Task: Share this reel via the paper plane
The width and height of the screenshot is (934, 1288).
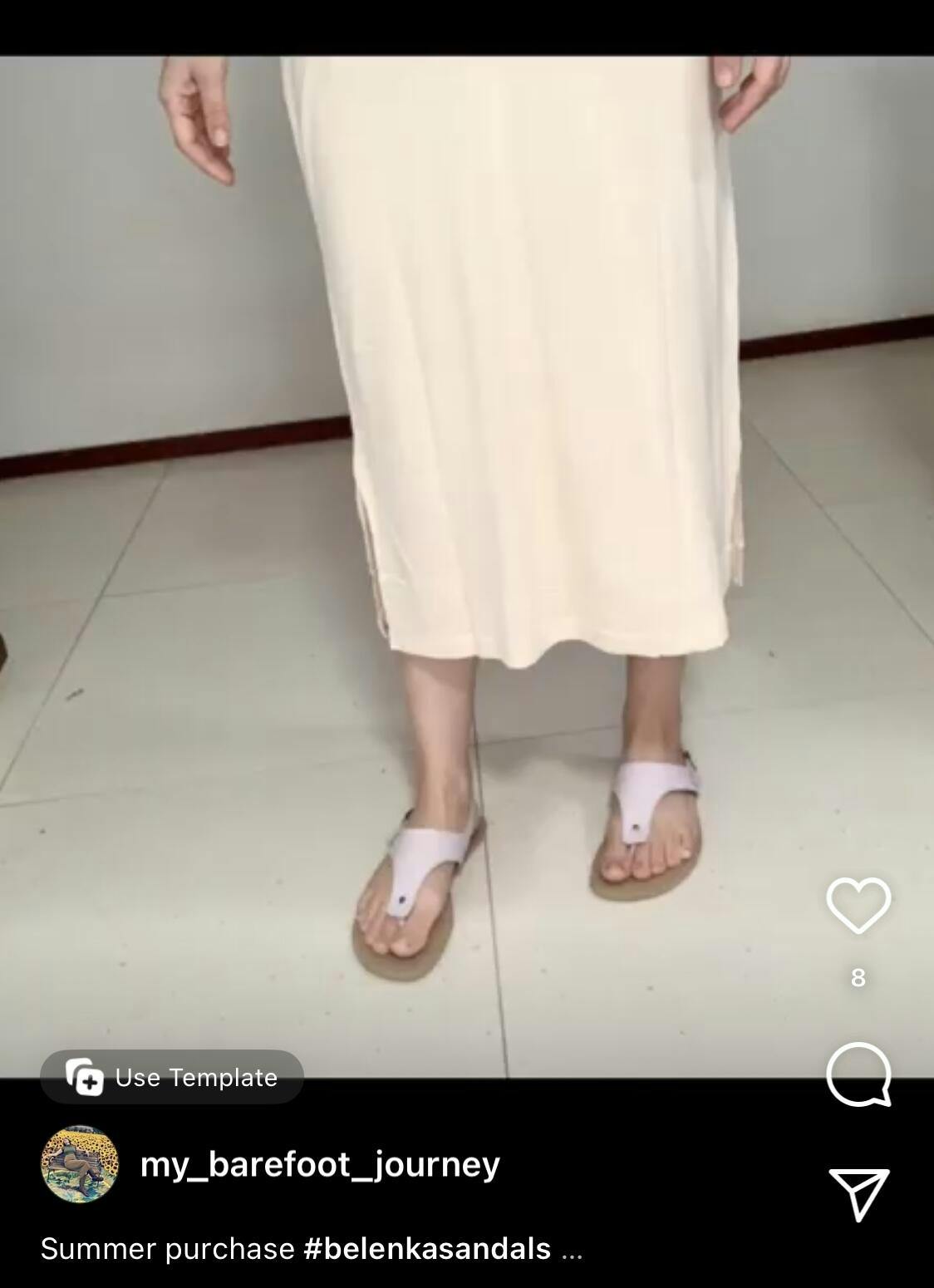Action: (x=858, y=1194)
